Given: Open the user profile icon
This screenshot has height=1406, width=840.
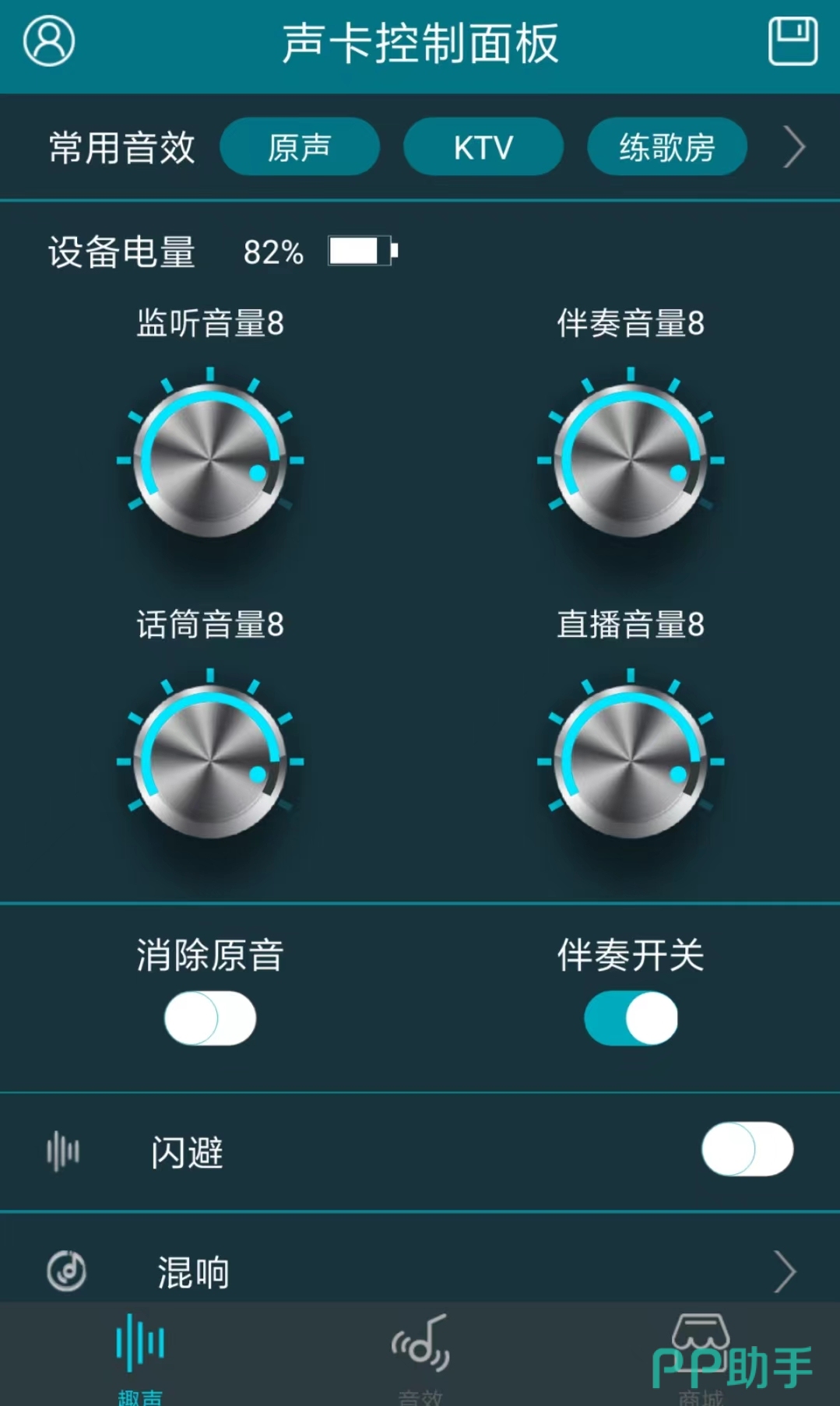Looking at the screenshot, I should tap(49, 42).
